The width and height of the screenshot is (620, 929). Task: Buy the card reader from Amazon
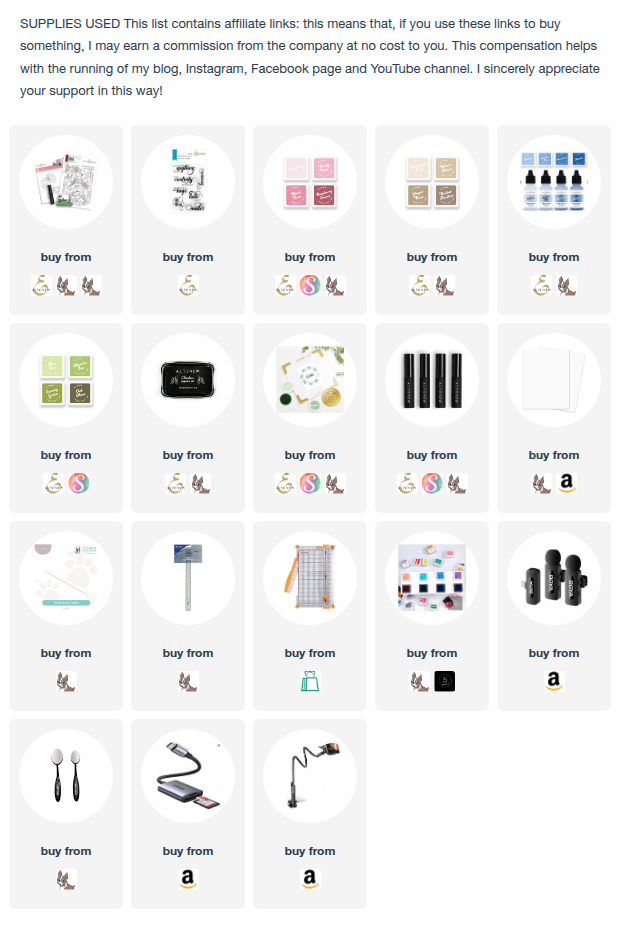point(187,880)
